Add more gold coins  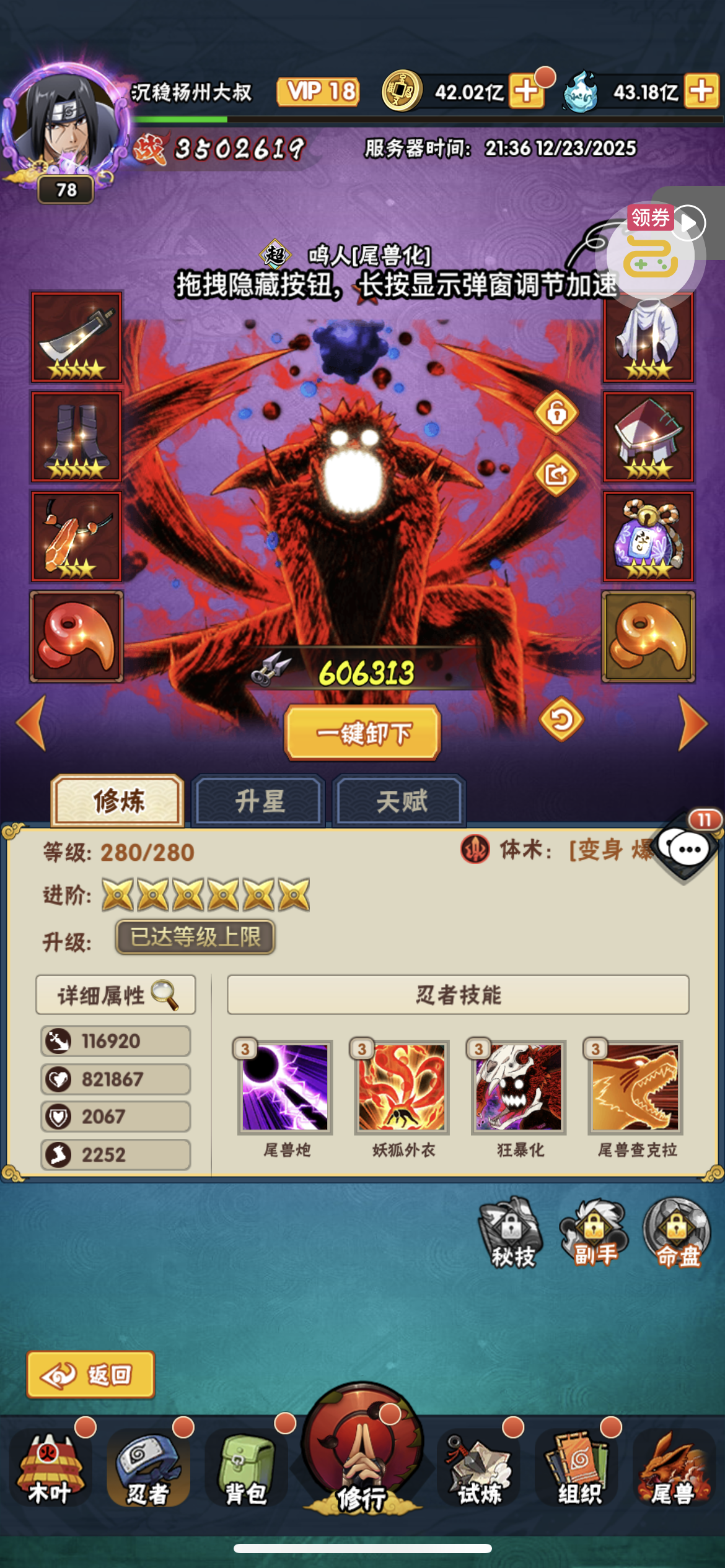[x=526, y=92]
